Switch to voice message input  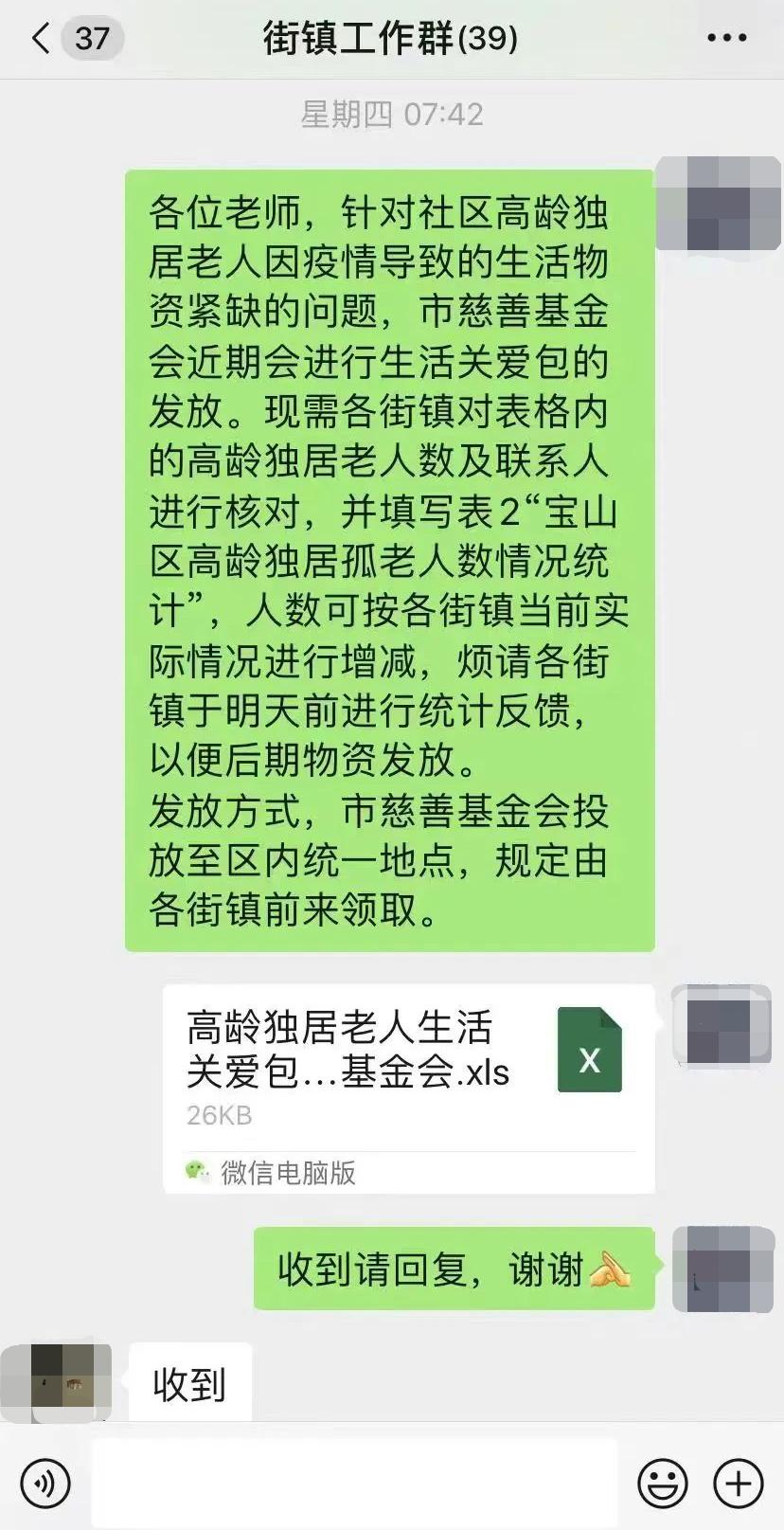(45, 1483)
